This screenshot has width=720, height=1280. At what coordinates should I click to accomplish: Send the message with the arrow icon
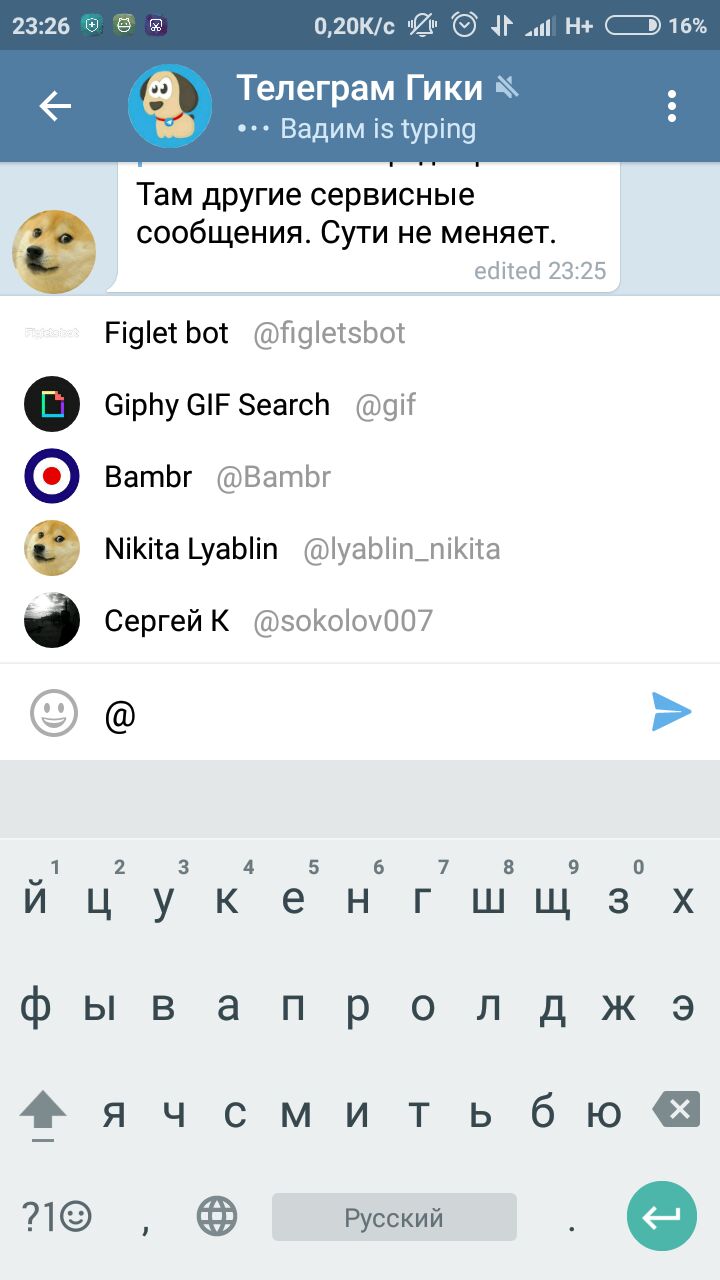click(671, 712)
